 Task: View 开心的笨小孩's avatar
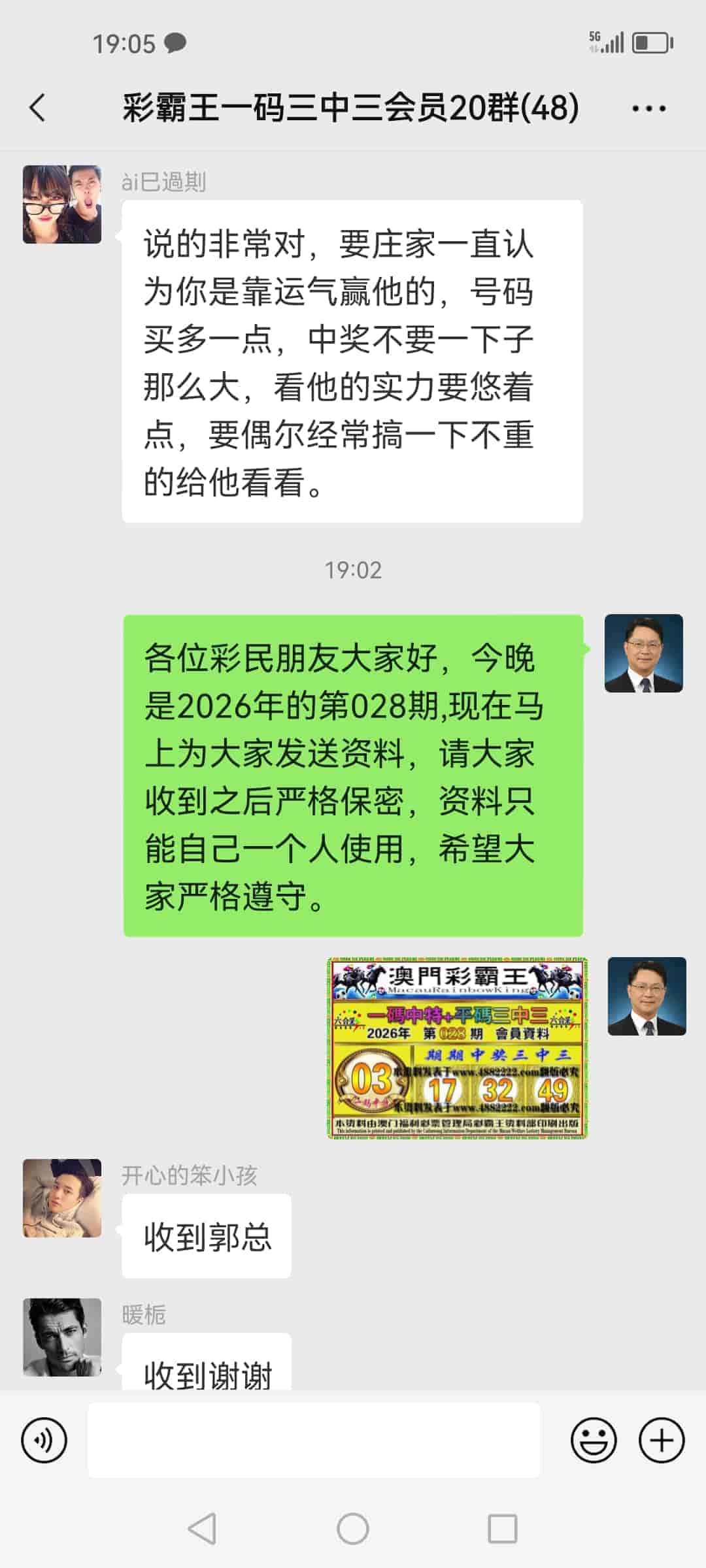click(x=62, y=1200)
